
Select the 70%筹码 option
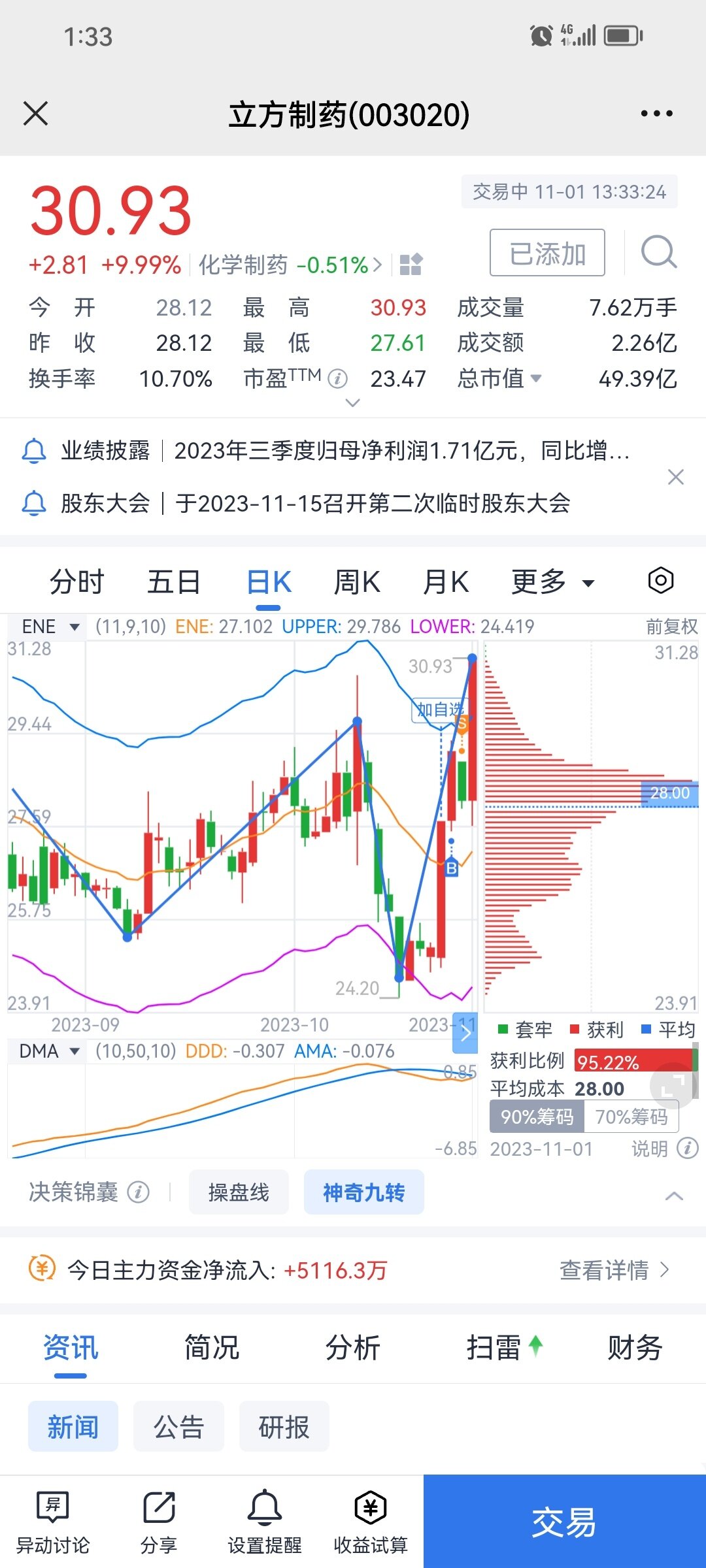pos(631,1117)
